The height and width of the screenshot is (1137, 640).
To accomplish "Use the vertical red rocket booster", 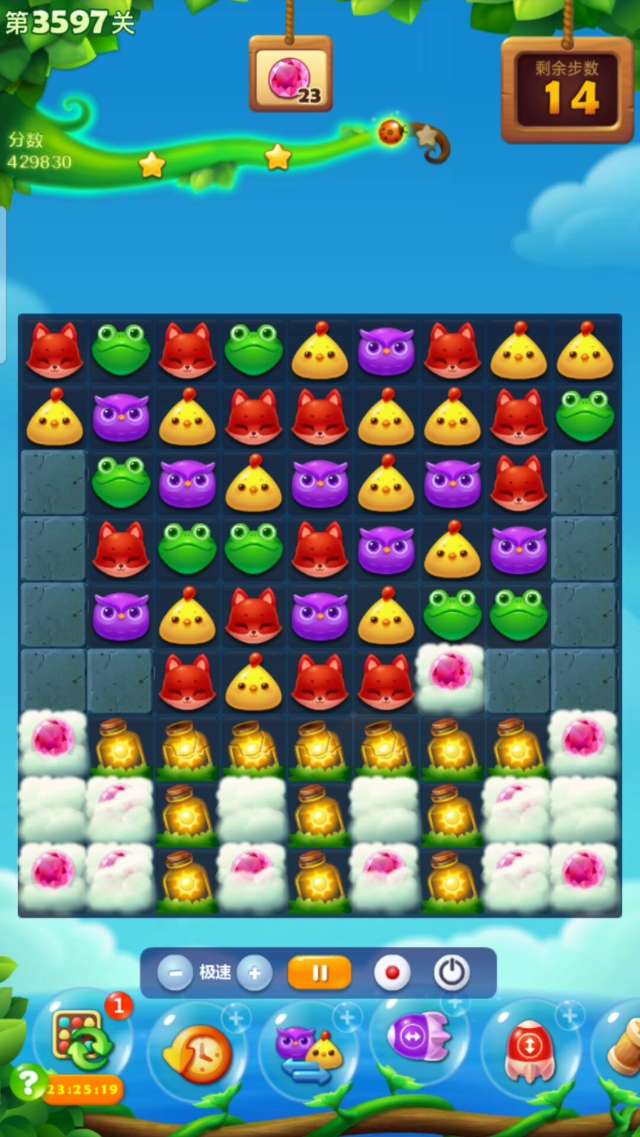I will tap(530, 1049).
